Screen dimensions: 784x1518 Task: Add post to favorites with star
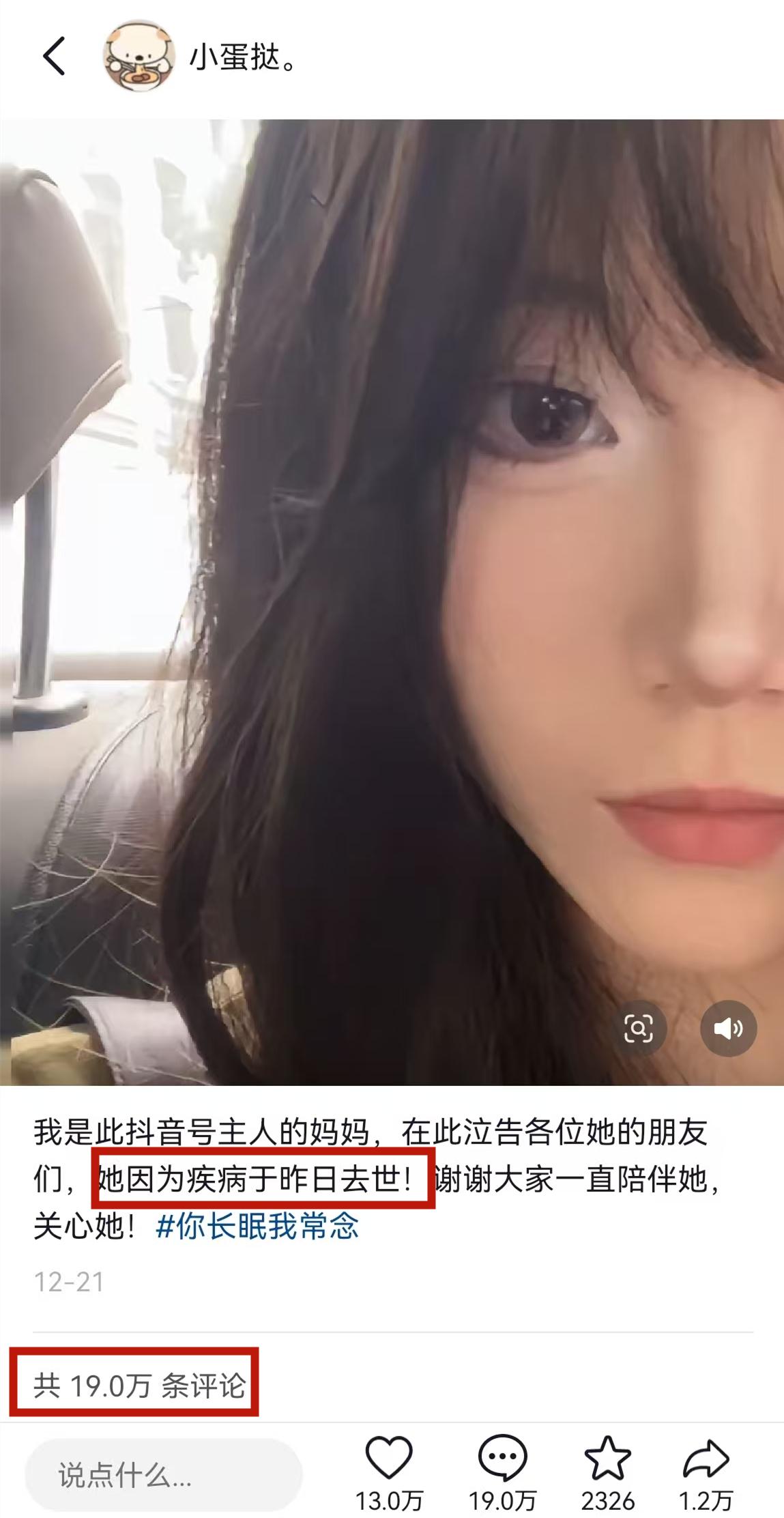[607, 1459]
